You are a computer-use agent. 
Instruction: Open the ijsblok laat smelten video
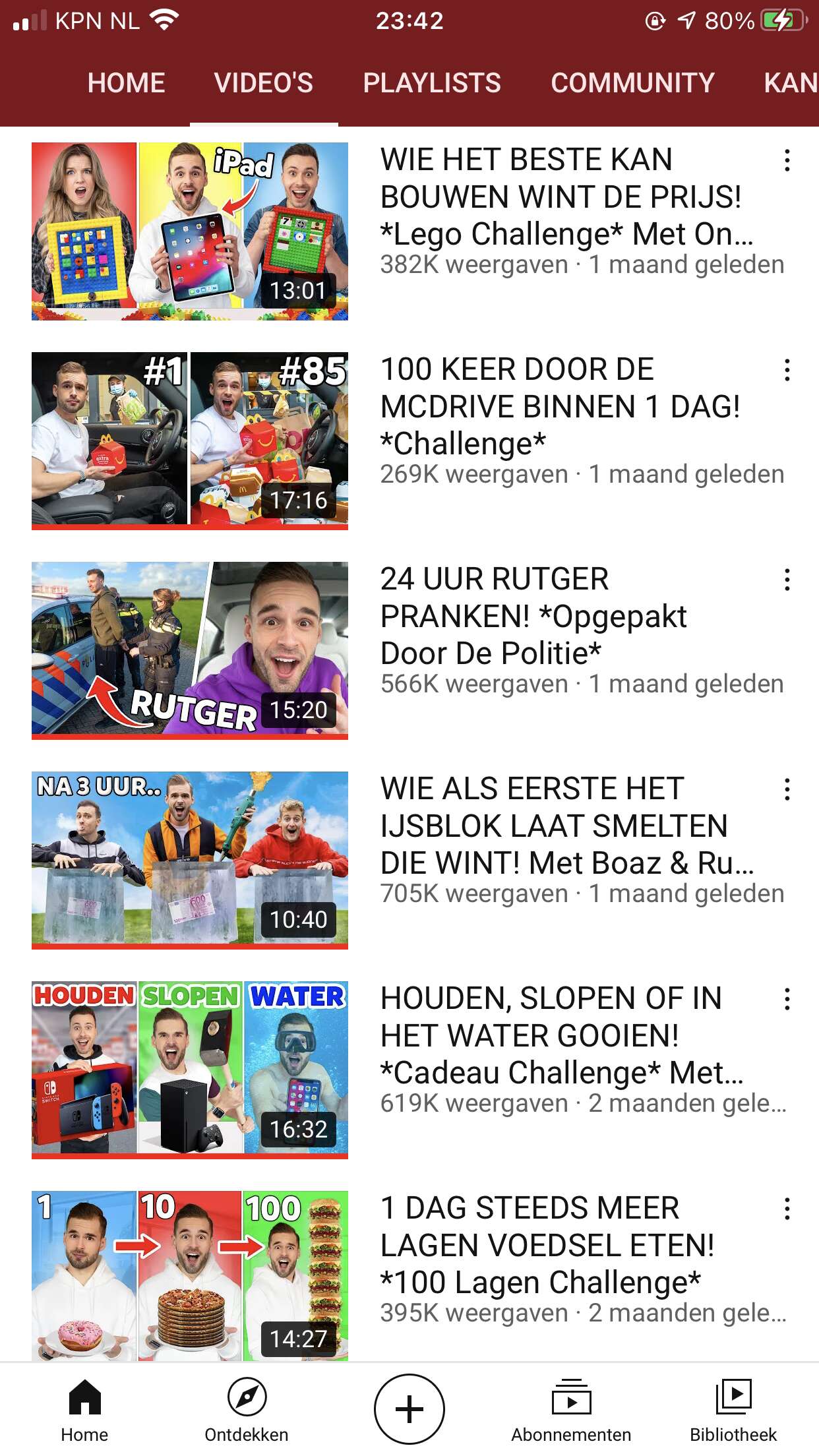(190, 860)
